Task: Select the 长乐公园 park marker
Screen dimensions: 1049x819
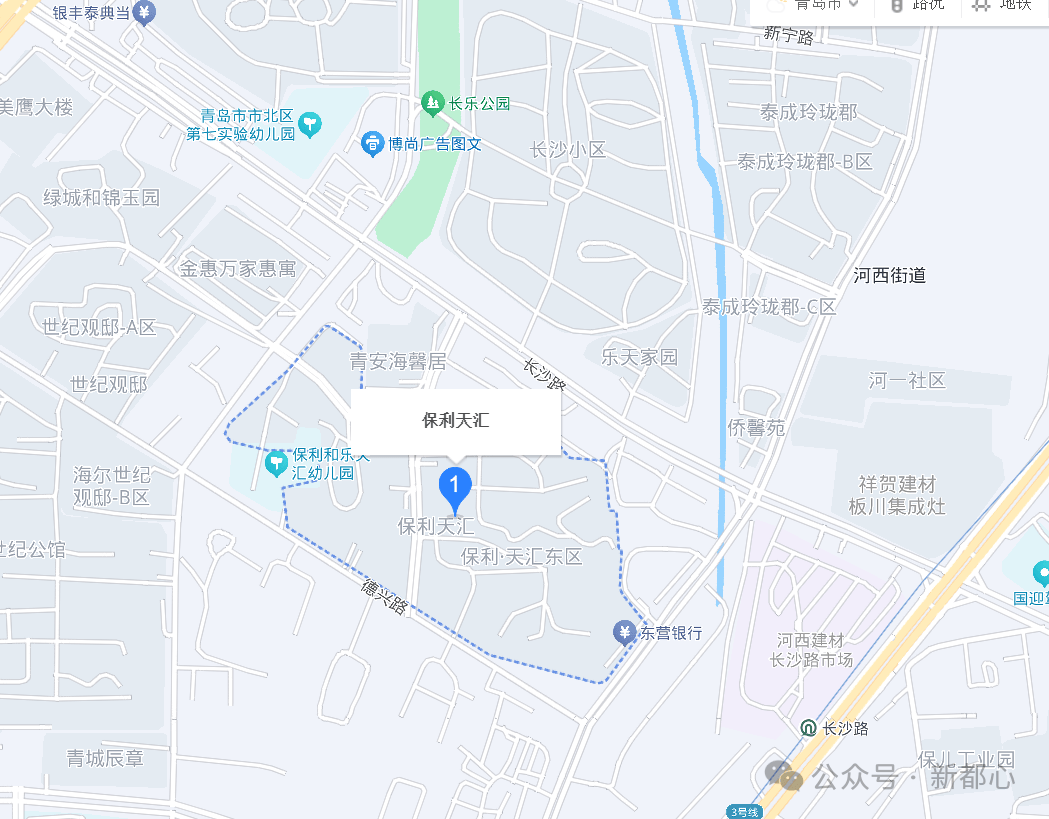Action: (433, 103)
